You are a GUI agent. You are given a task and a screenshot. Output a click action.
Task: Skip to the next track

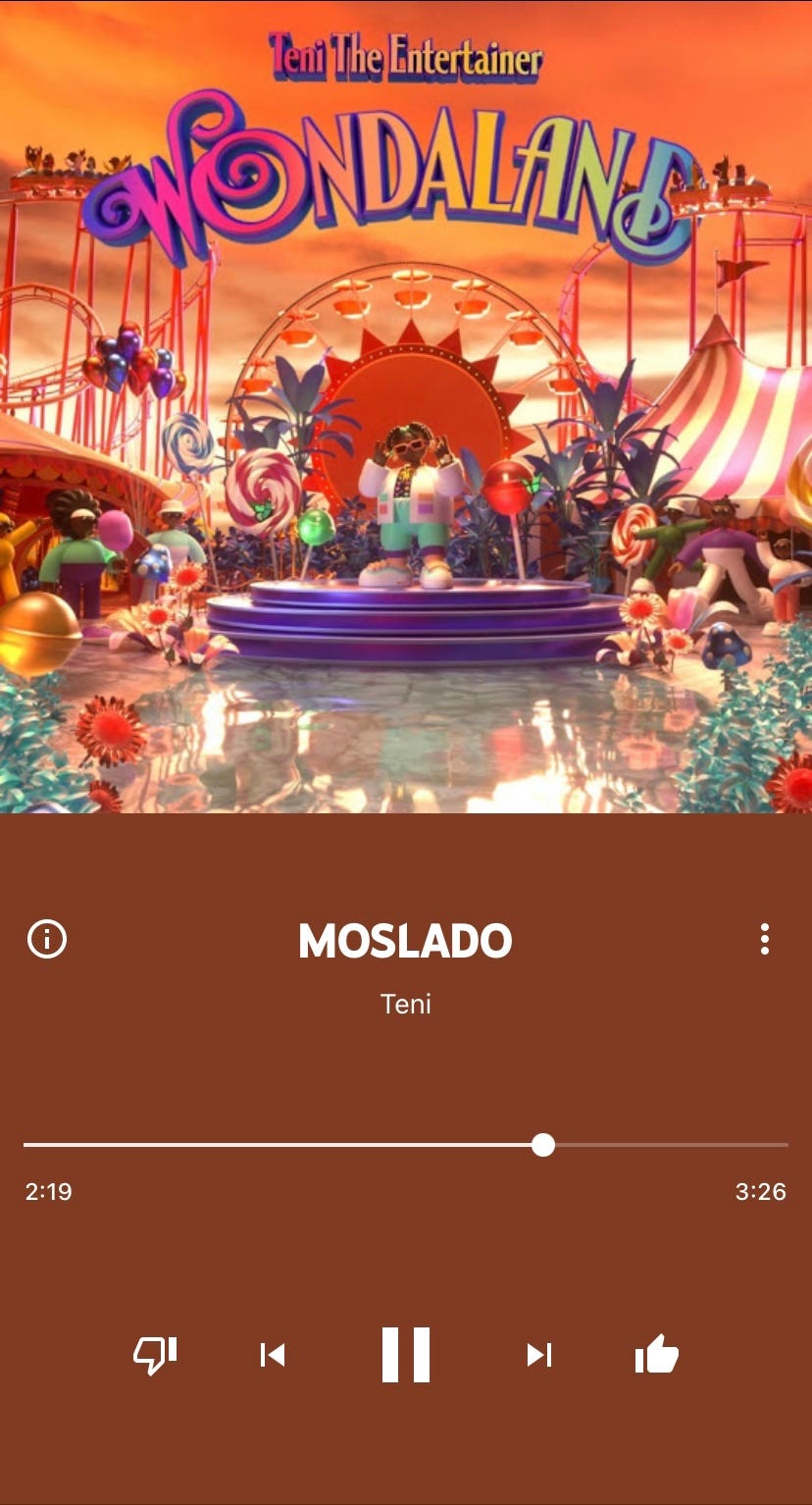539,1355
